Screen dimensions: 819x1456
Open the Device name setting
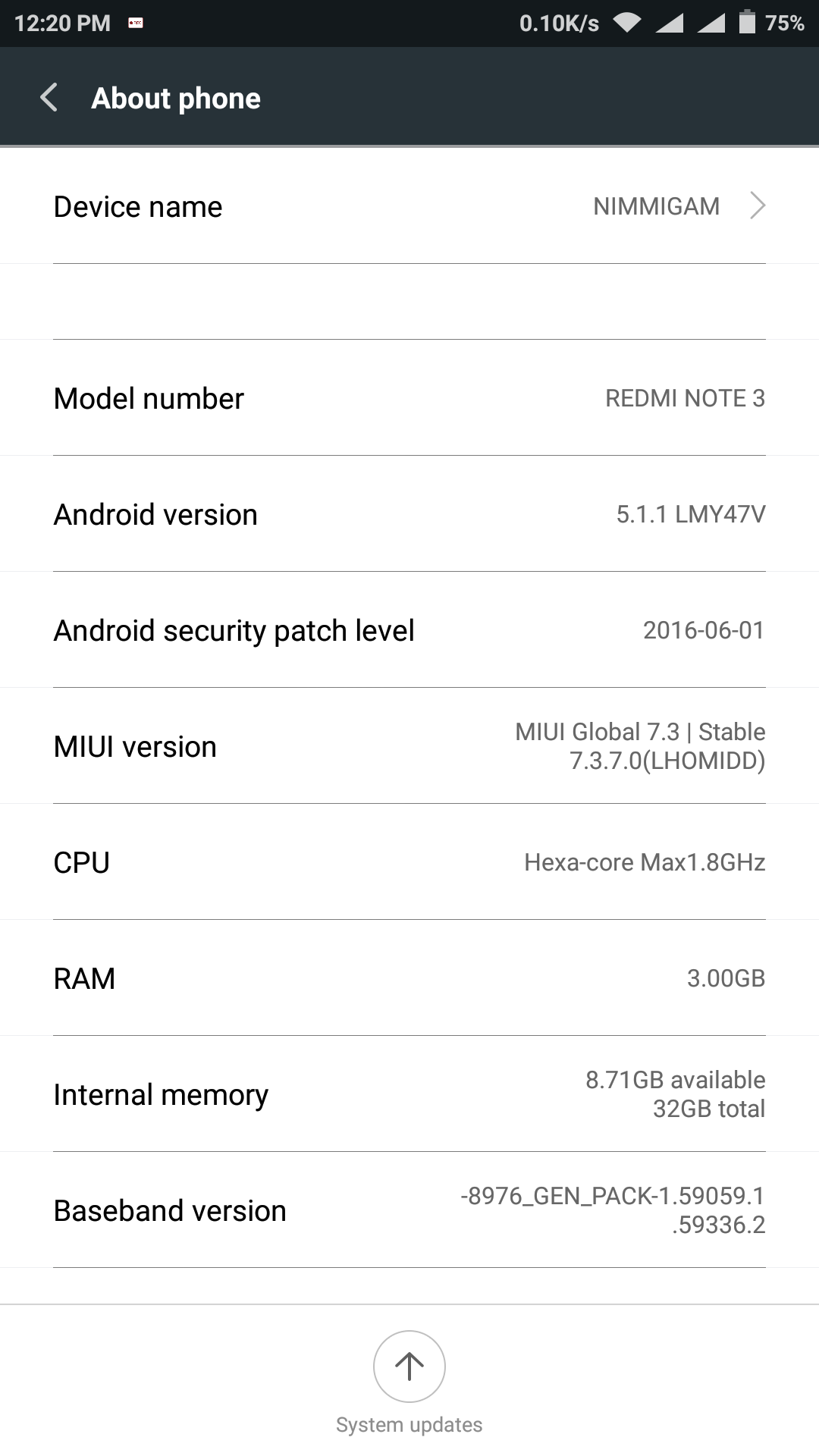pos(409,206)
